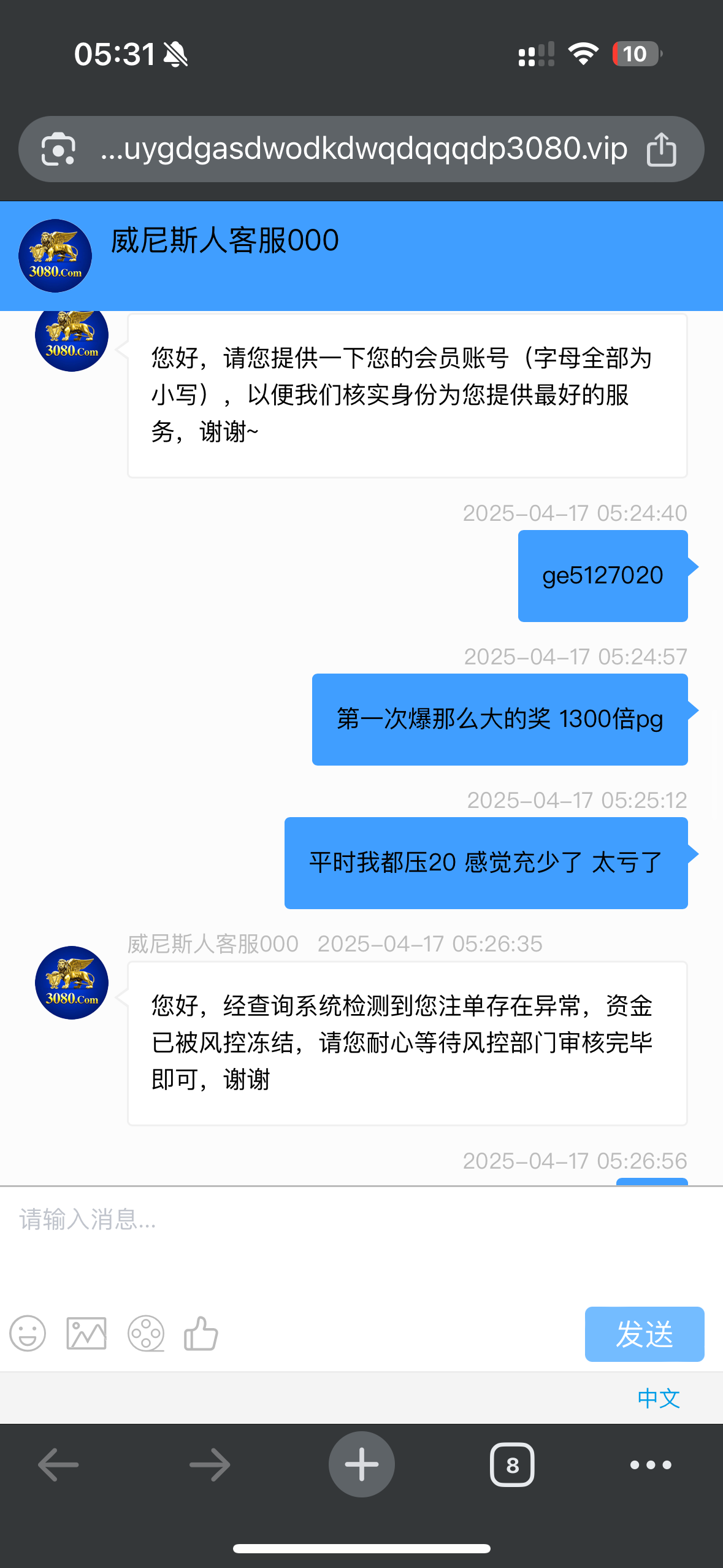The image size is (723, 1568).
Task: Open the emoji picker
Action: (28, 1334)
